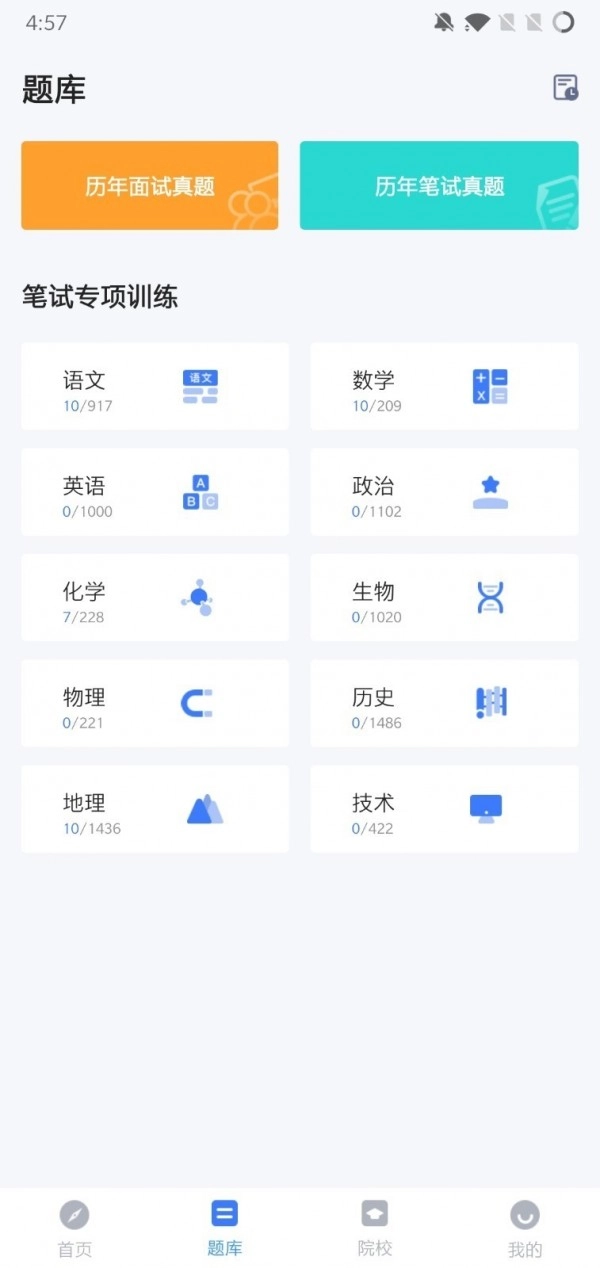Choose the 历史 subject

pyautogui.click(x=444, y=703)
